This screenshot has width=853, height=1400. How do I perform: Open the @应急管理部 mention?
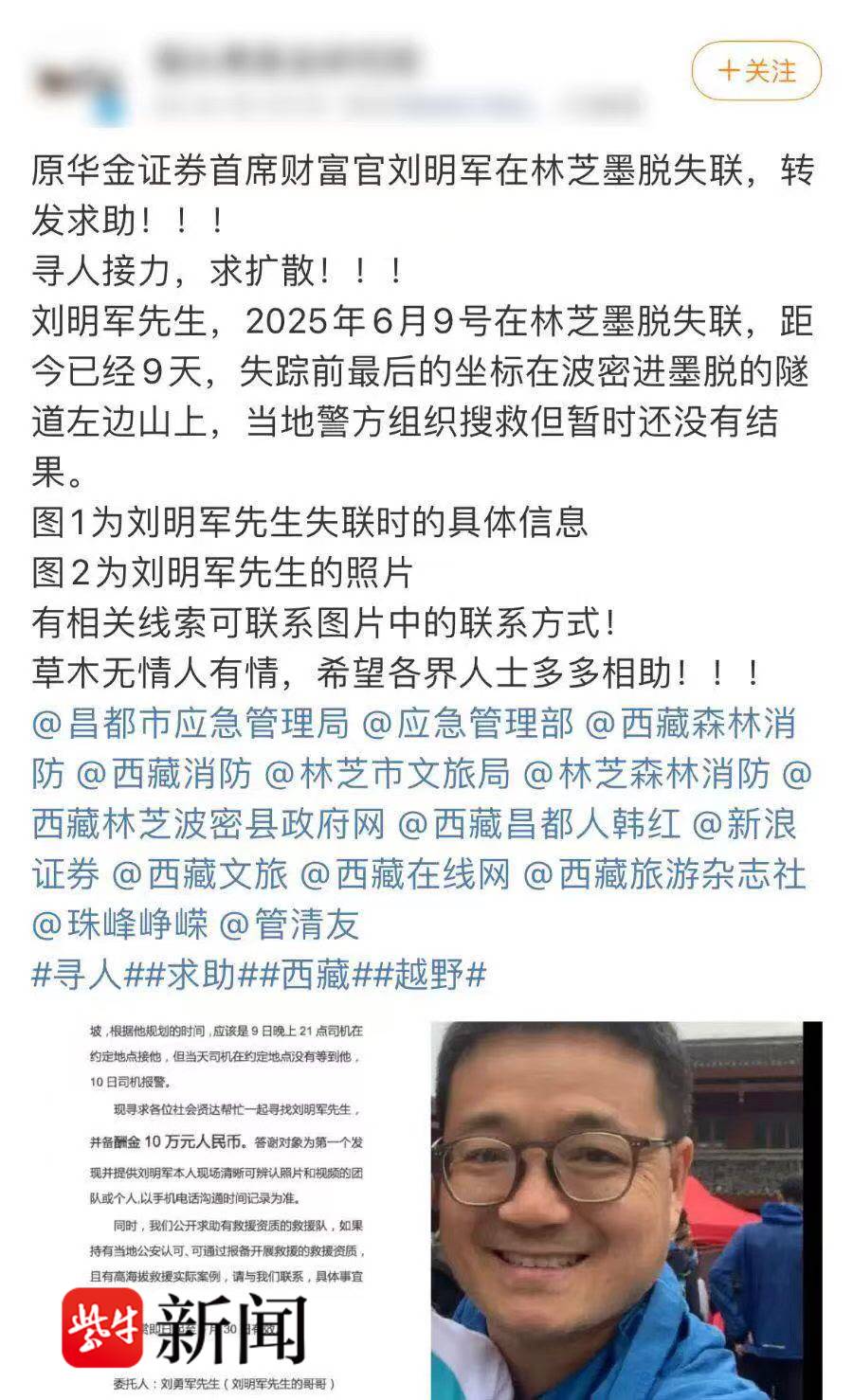point(468,724)
